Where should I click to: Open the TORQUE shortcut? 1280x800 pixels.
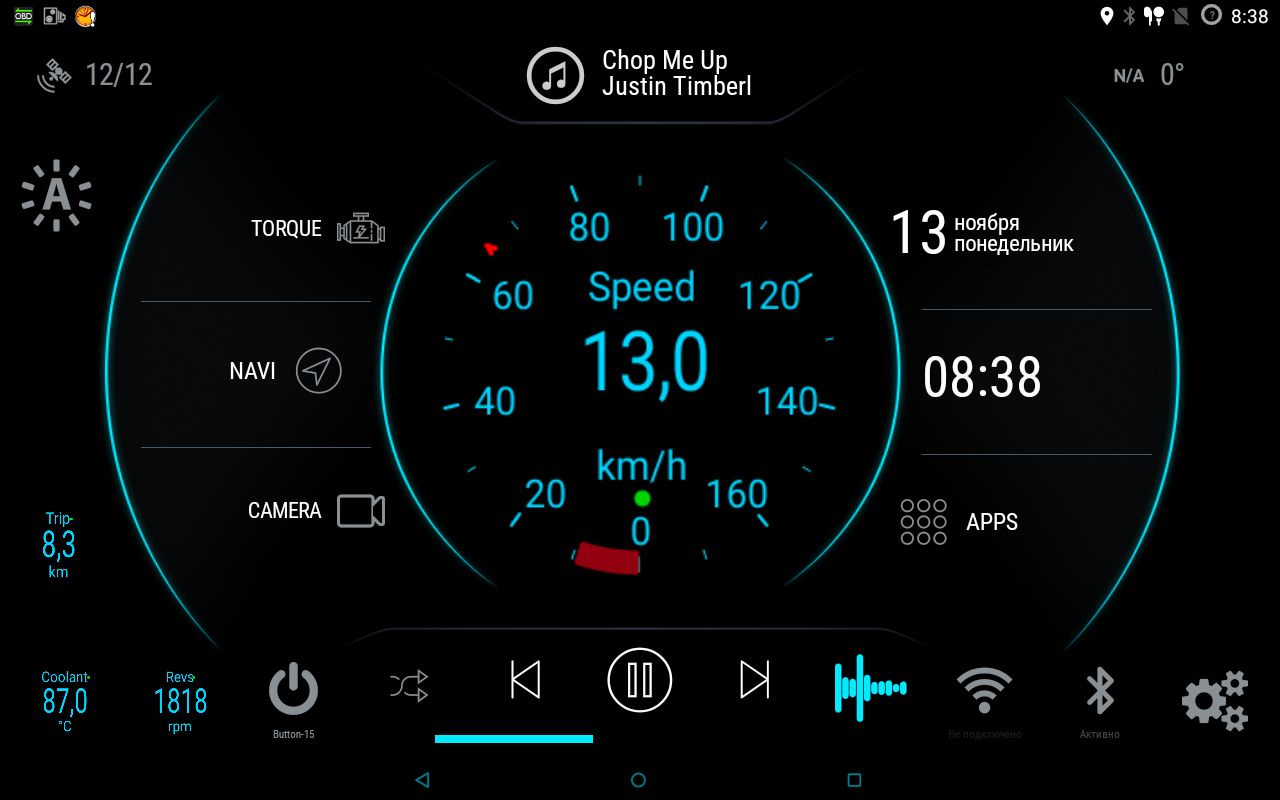pyautogui.click(x=317, y=229)
